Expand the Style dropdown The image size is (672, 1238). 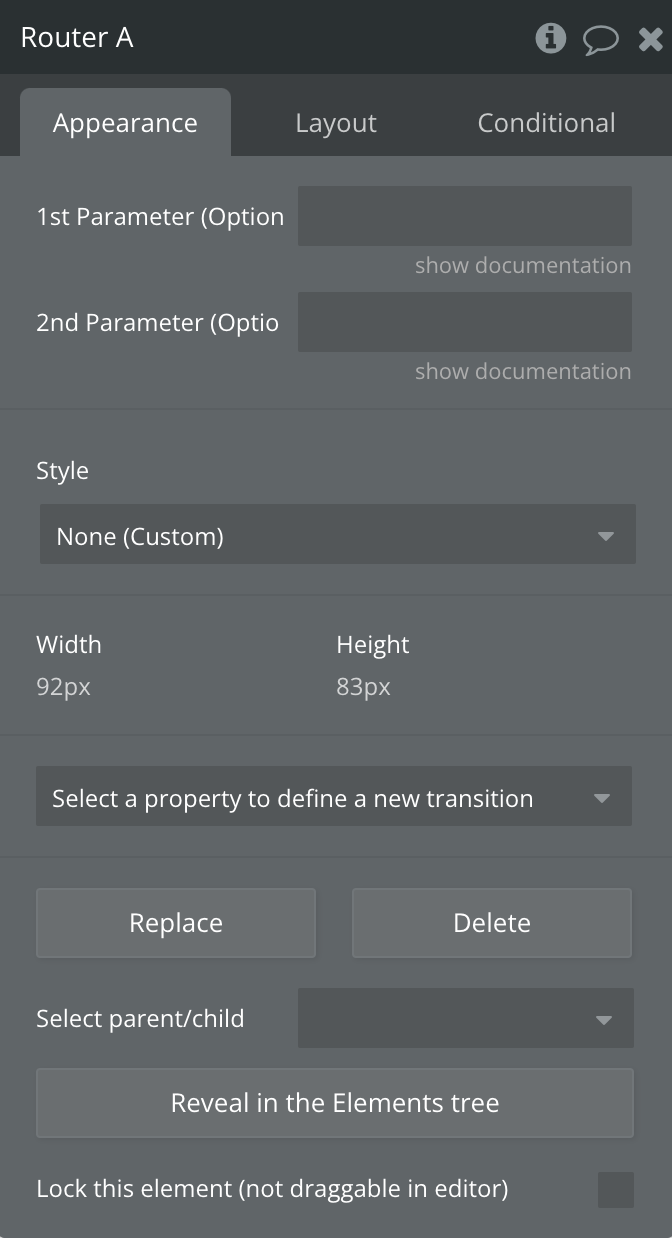(337, 536)
